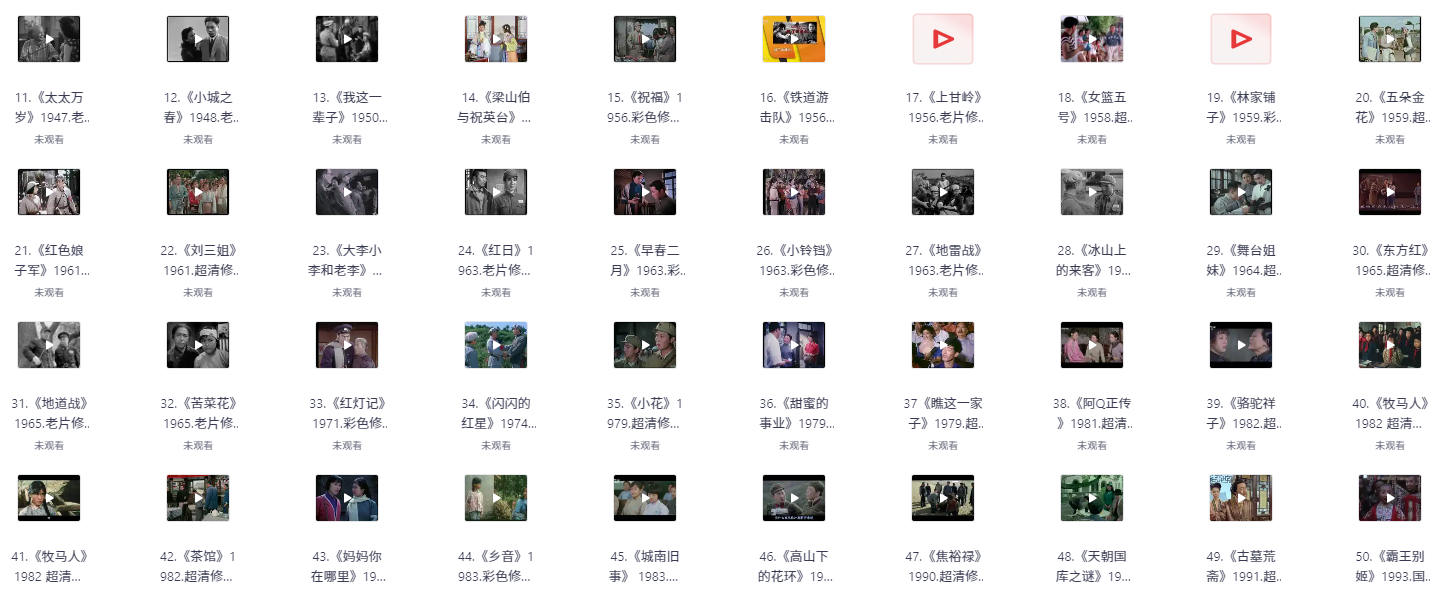
Task: Open video 50《霸王别姬》1993
Action: (1390, 498)
